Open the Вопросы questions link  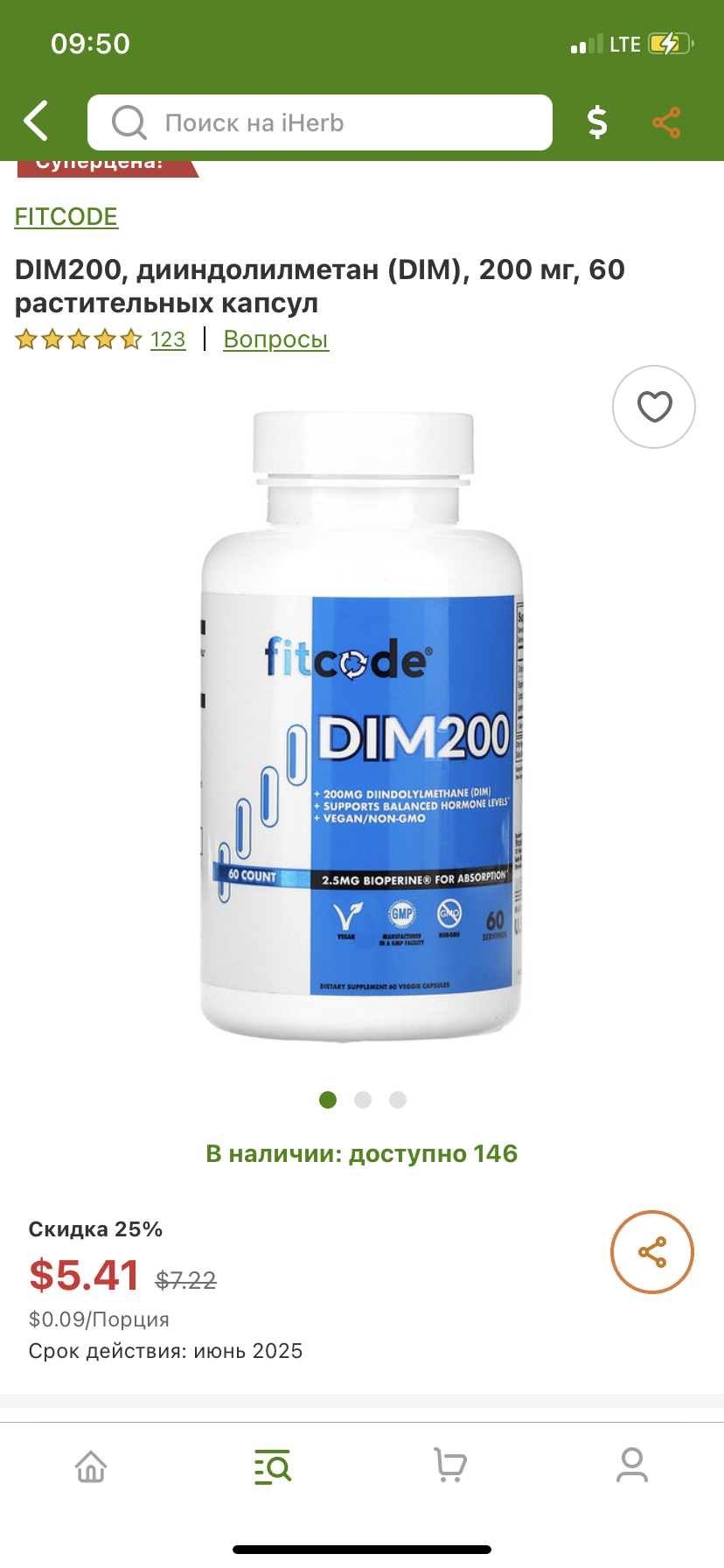(x=275, y=339)
